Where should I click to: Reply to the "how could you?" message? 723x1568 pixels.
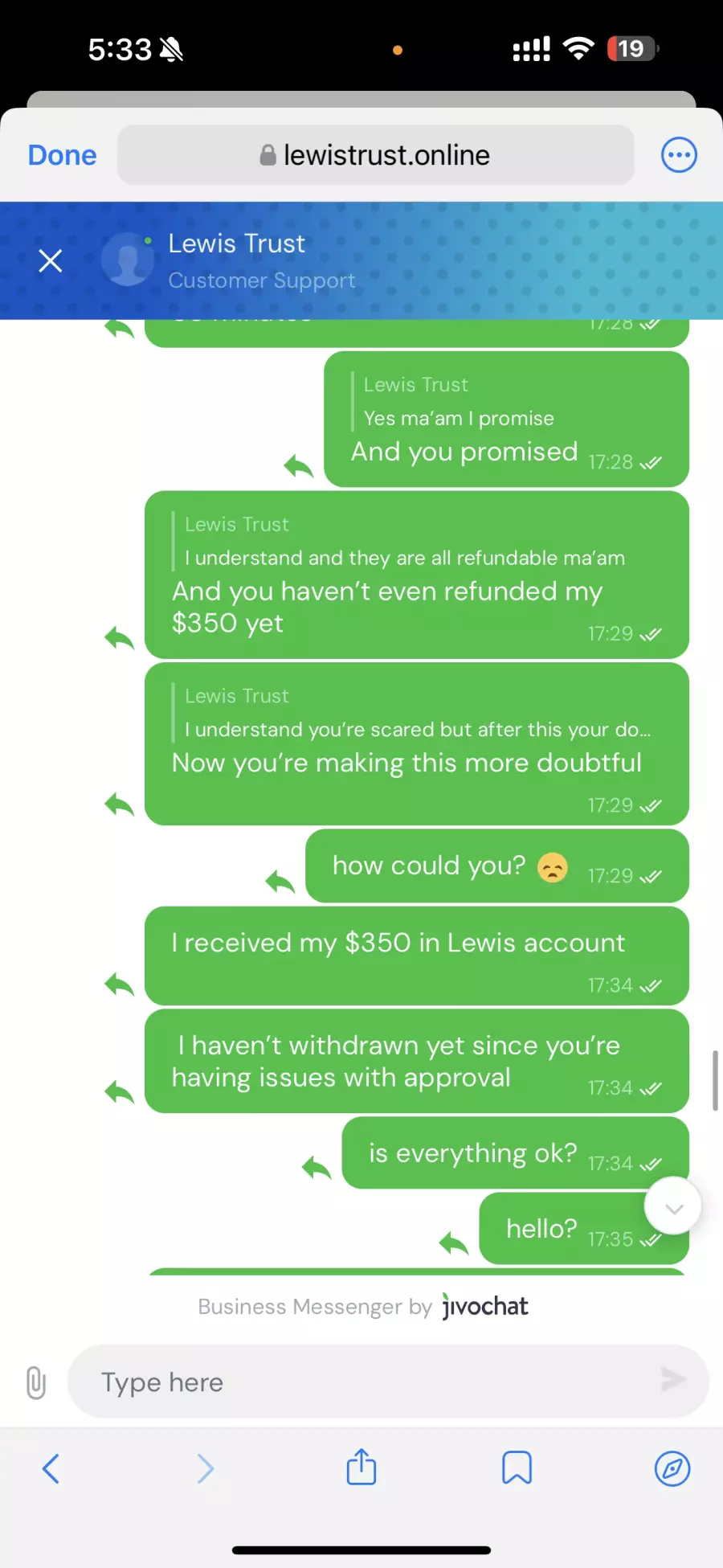(x=280, y=882)
